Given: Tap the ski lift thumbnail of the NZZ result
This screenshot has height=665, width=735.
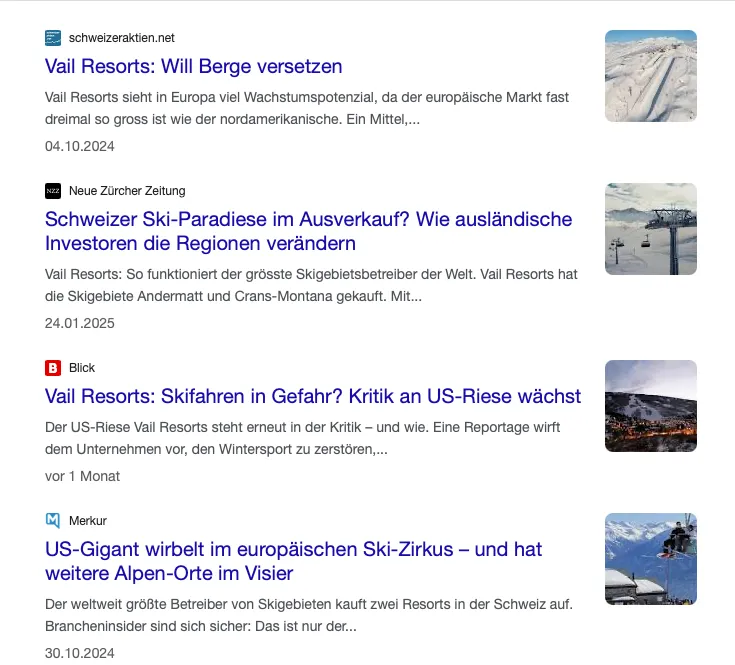Looking at the screenshot, I should tap(650, 229).
